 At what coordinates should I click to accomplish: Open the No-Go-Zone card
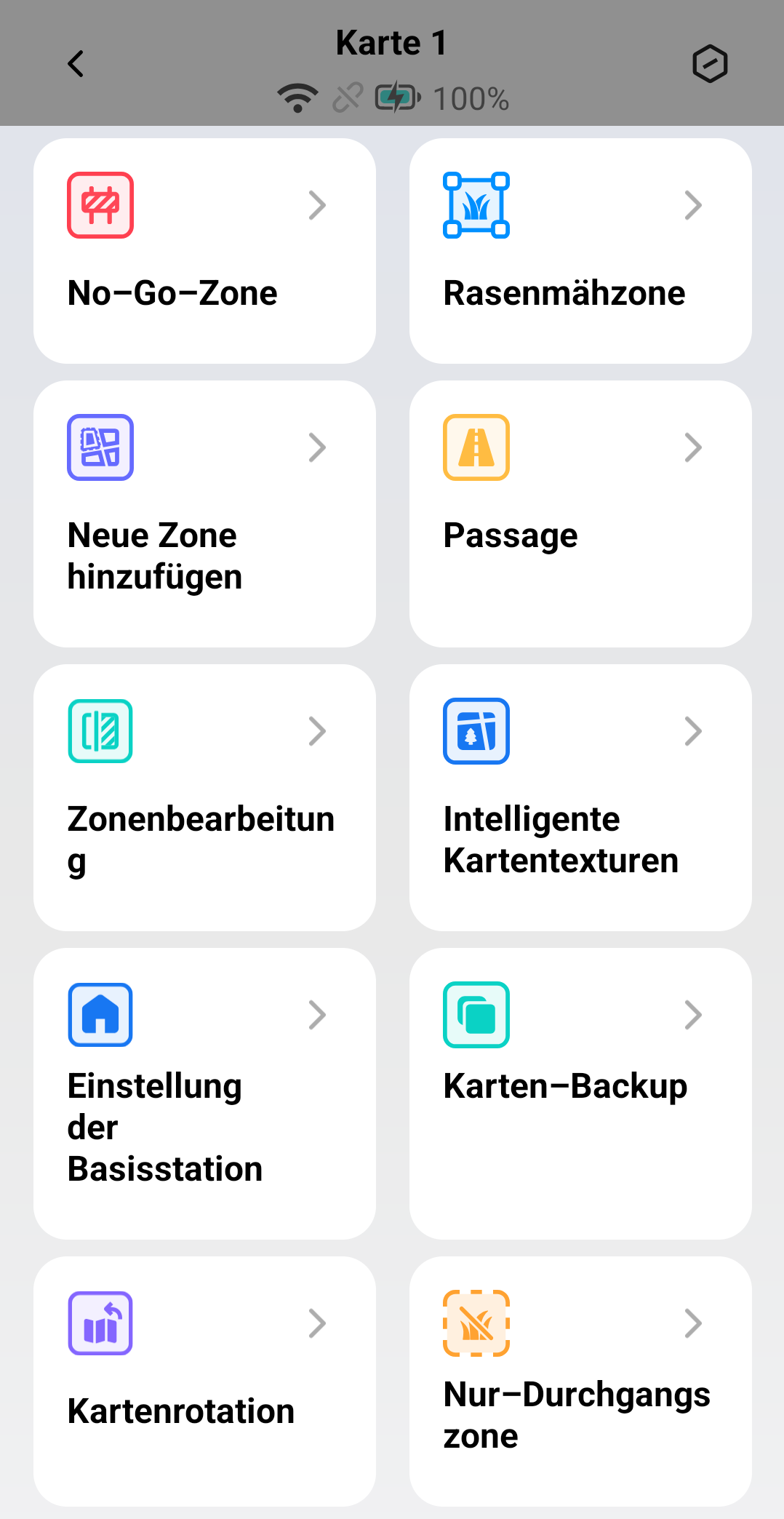(x=204, y=251)
